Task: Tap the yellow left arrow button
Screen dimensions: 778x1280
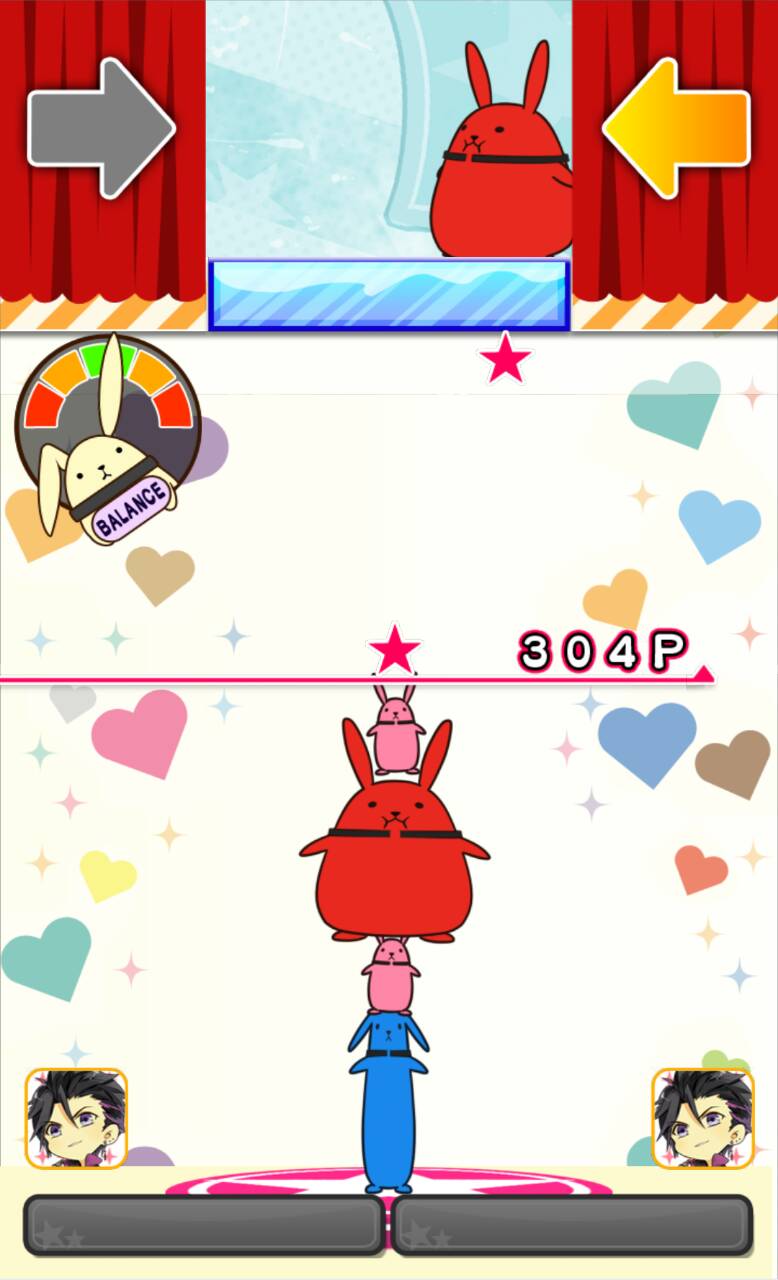Action: pyautogui.click(x=677, y=128)
